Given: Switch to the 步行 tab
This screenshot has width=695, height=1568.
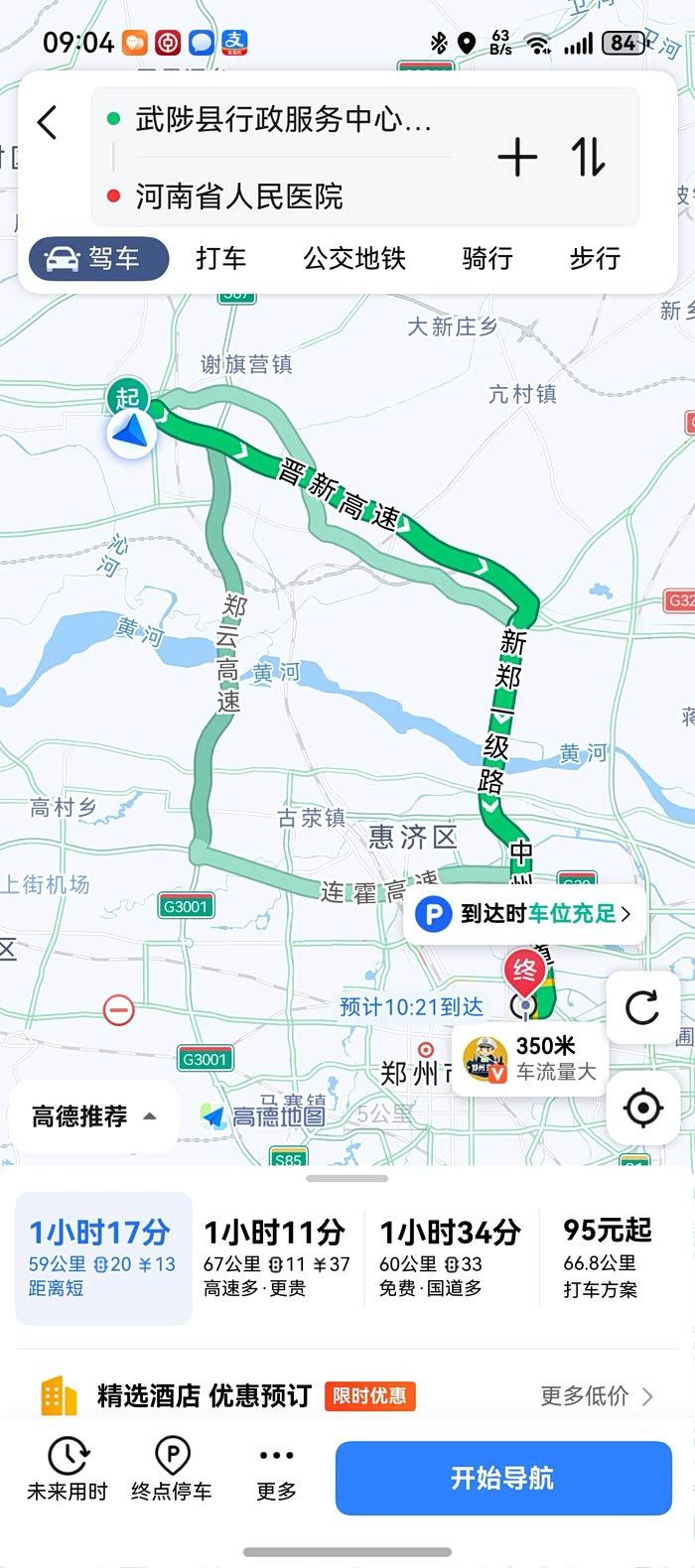Looking at the screenshot, I should tap(595, 259).
